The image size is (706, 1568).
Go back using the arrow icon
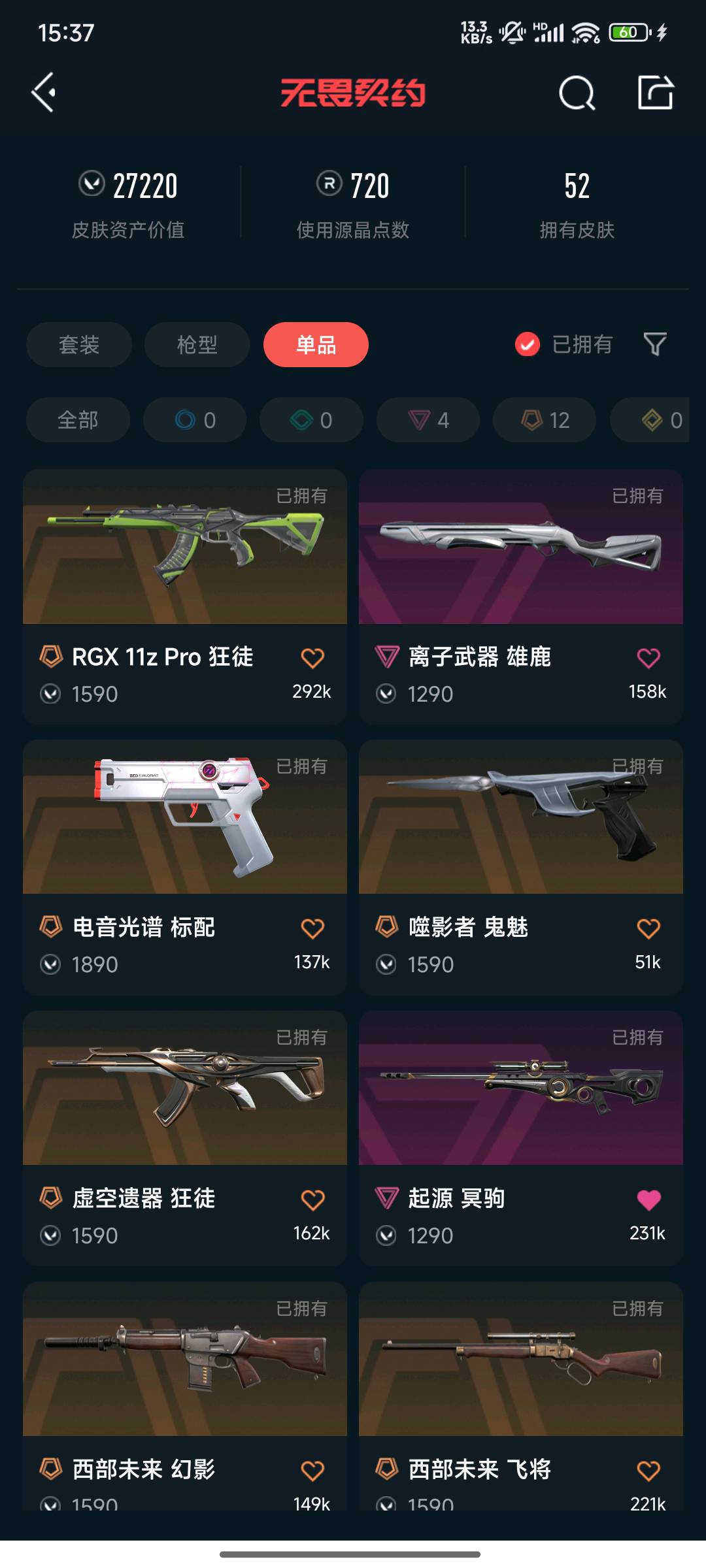point(43,93)
